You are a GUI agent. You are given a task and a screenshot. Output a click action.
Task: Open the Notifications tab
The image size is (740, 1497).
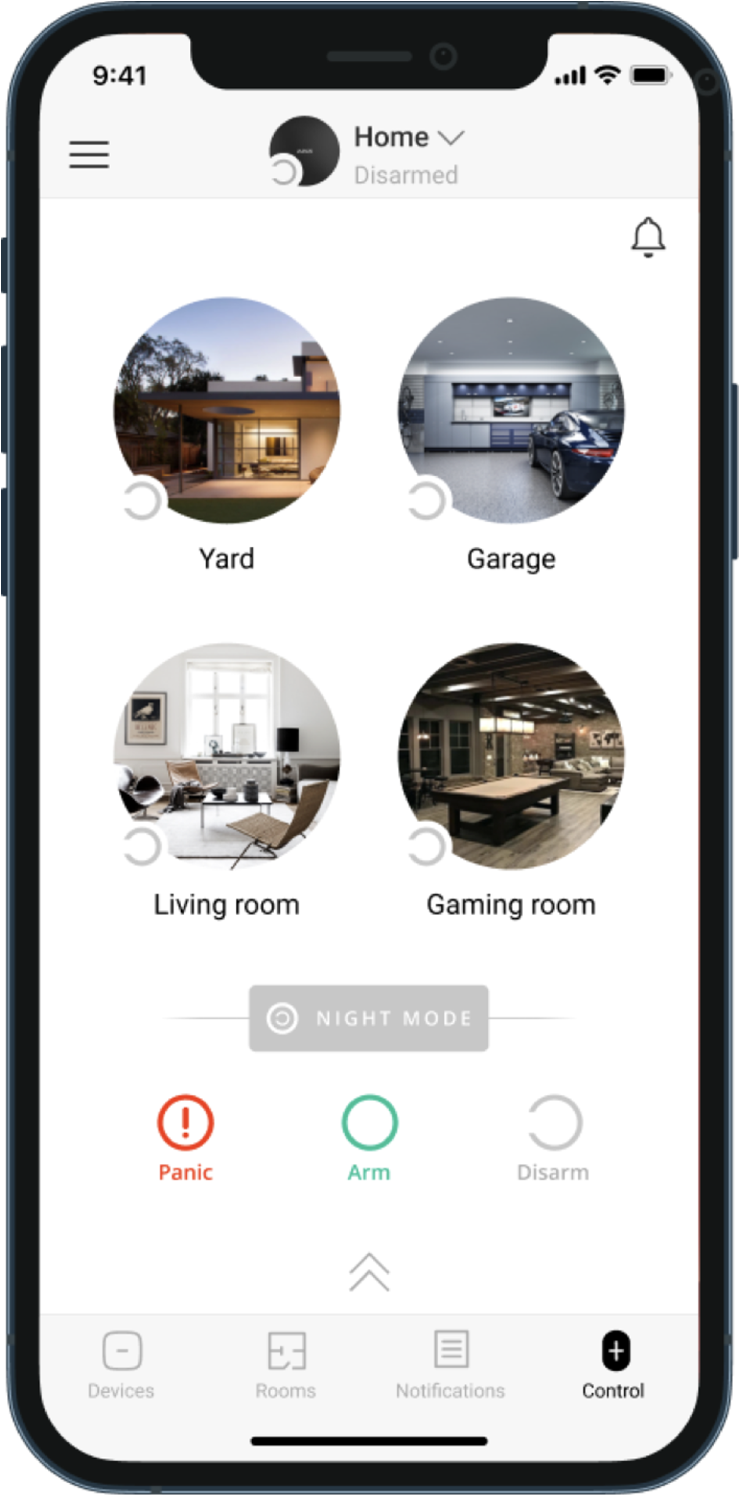[450, 1365]
